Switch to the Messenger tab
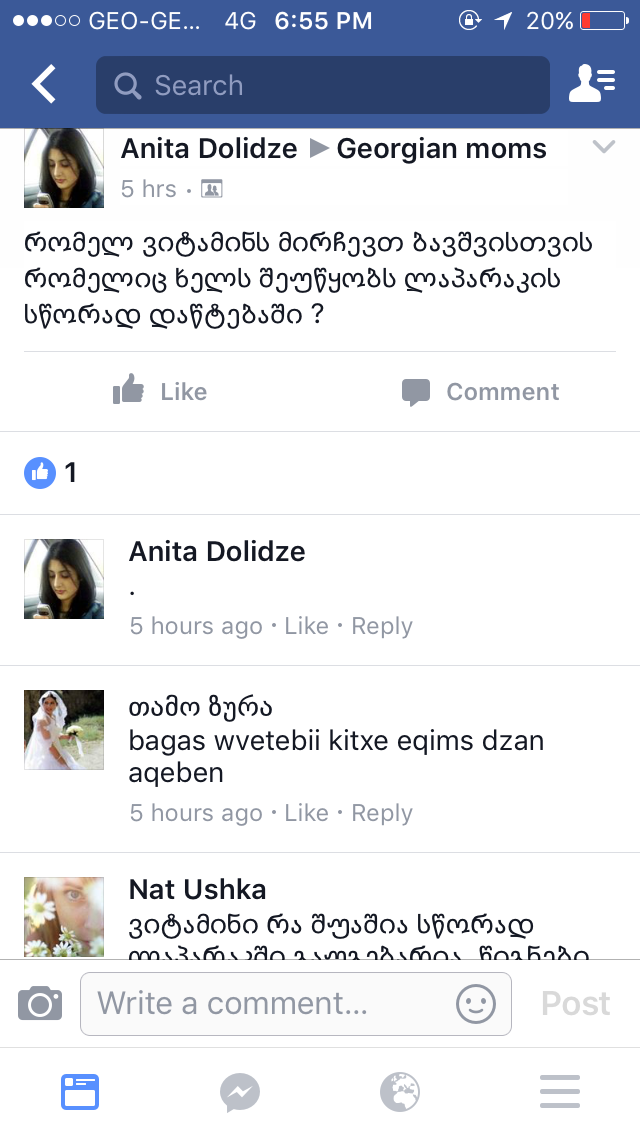 point(240,1092)
